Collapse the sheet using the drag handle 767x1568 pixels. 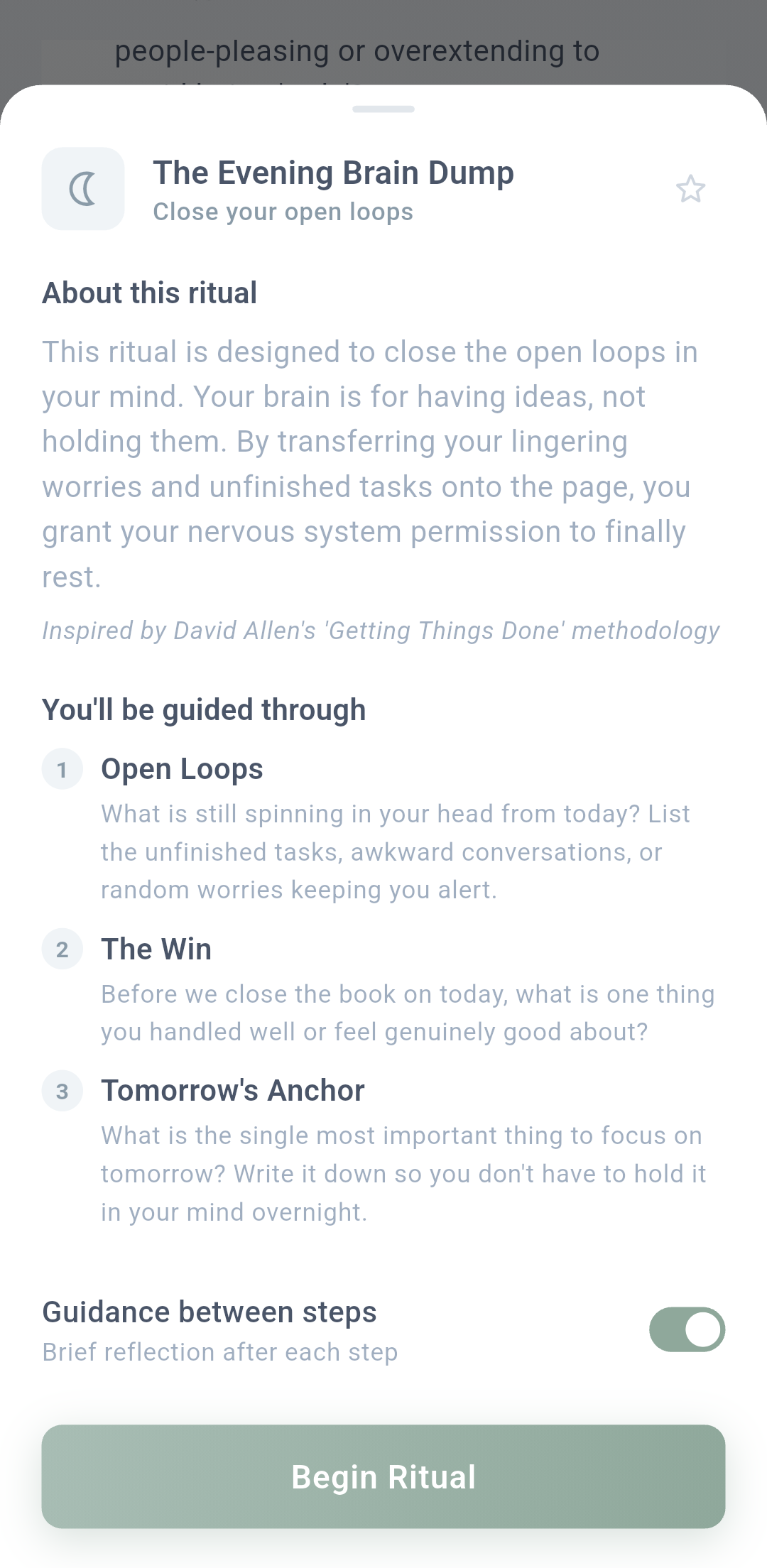tap(383, 108)
